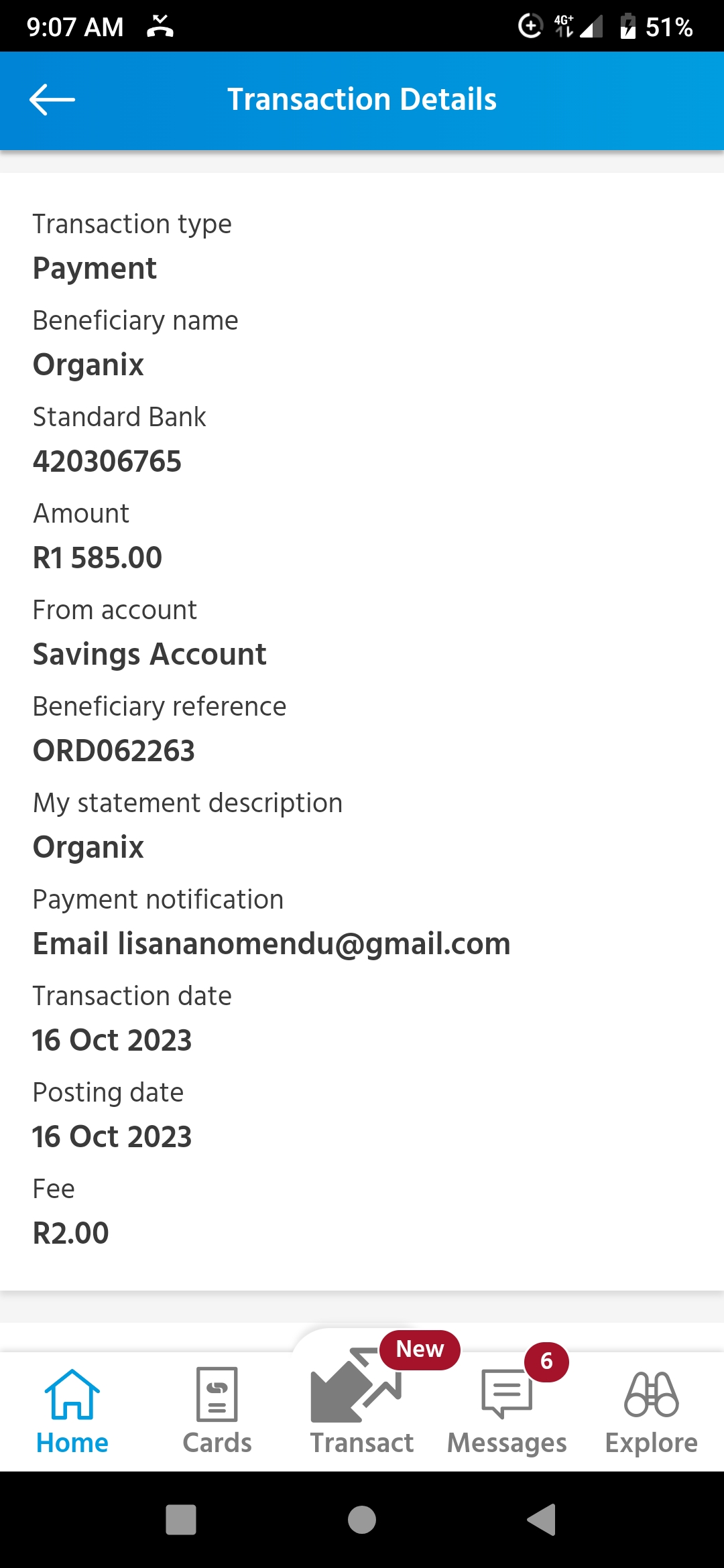Tap the system back button
This screenshot has width=724, height=1568.
point(542,1519)
